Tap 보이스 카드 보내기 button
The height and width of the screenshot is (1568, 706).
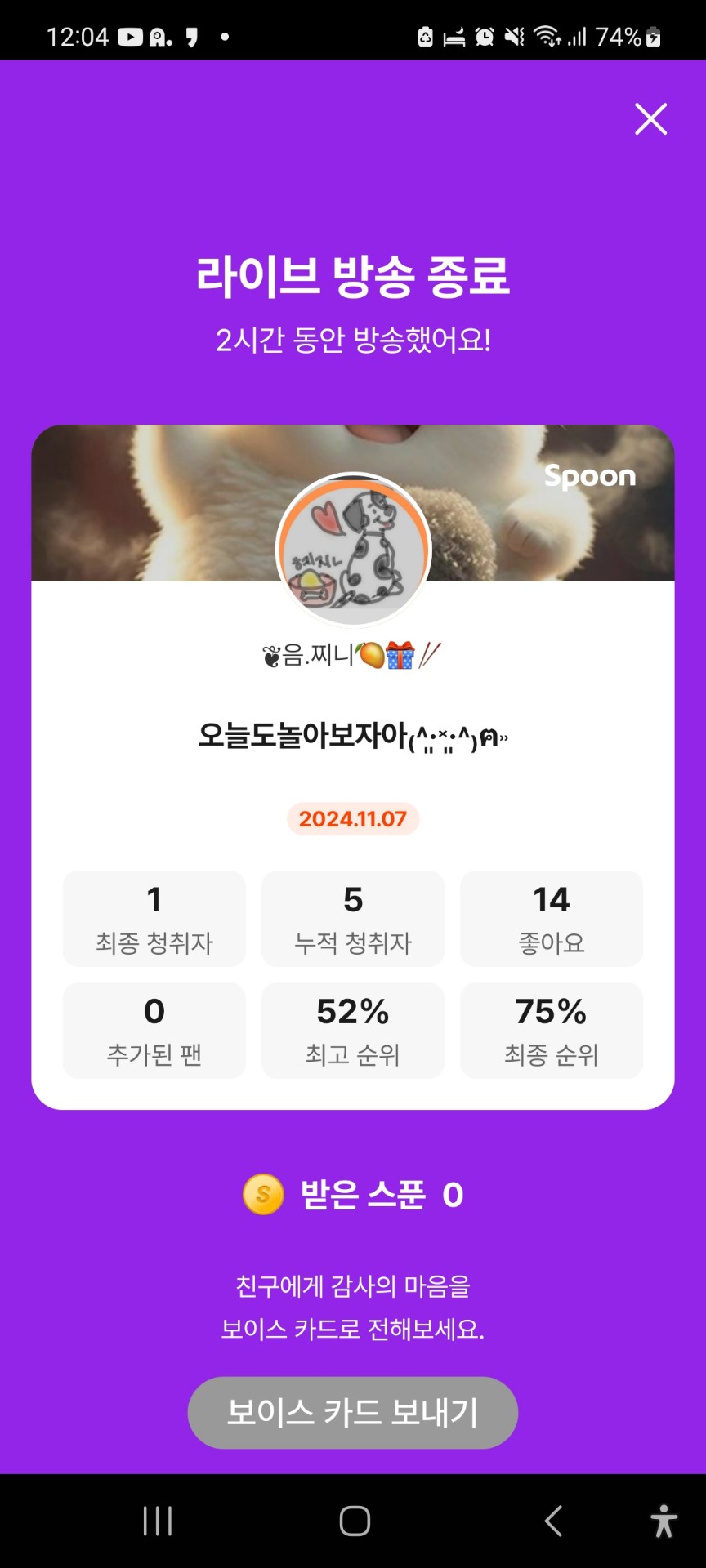(353, 1412)
